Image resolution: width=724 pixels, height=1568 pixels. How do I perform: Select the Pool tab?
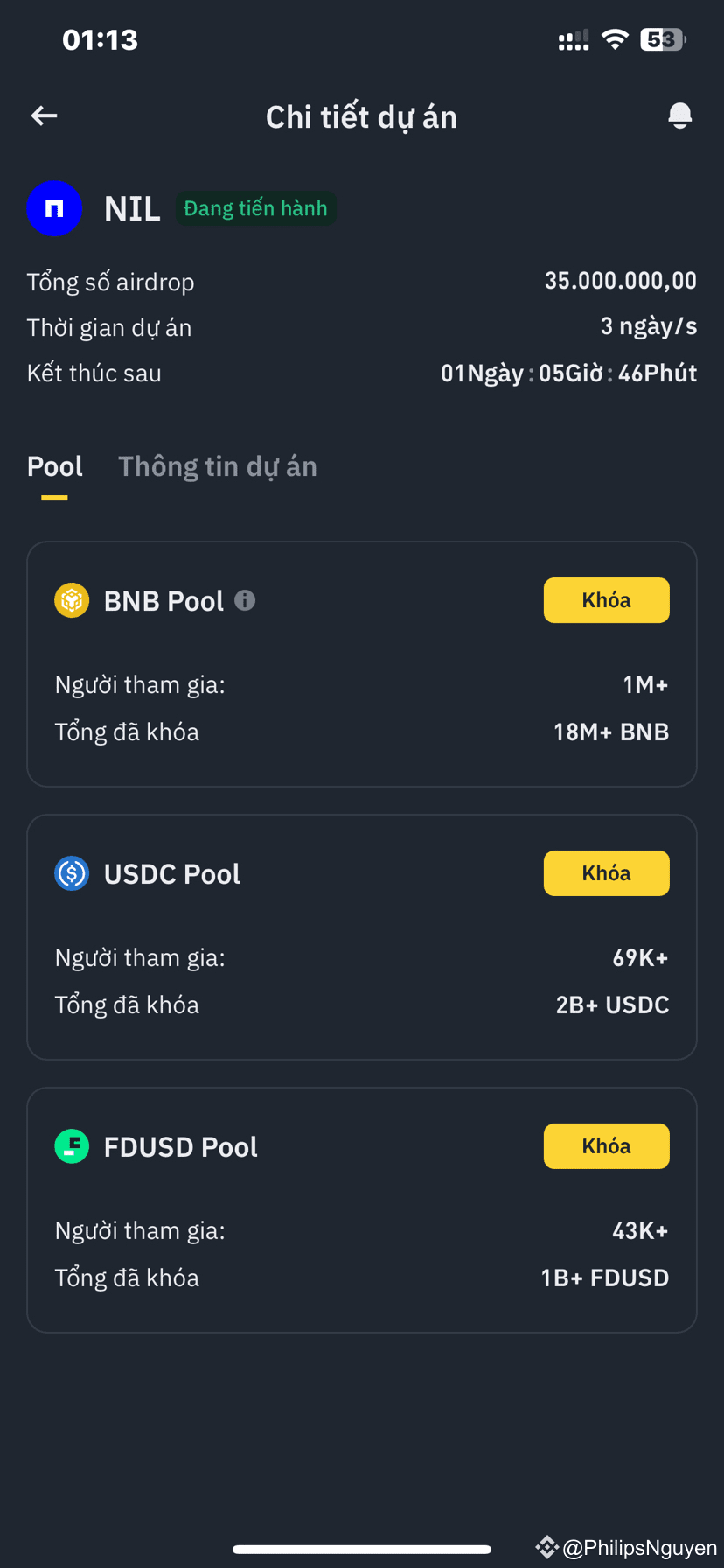tap(55, 467)
